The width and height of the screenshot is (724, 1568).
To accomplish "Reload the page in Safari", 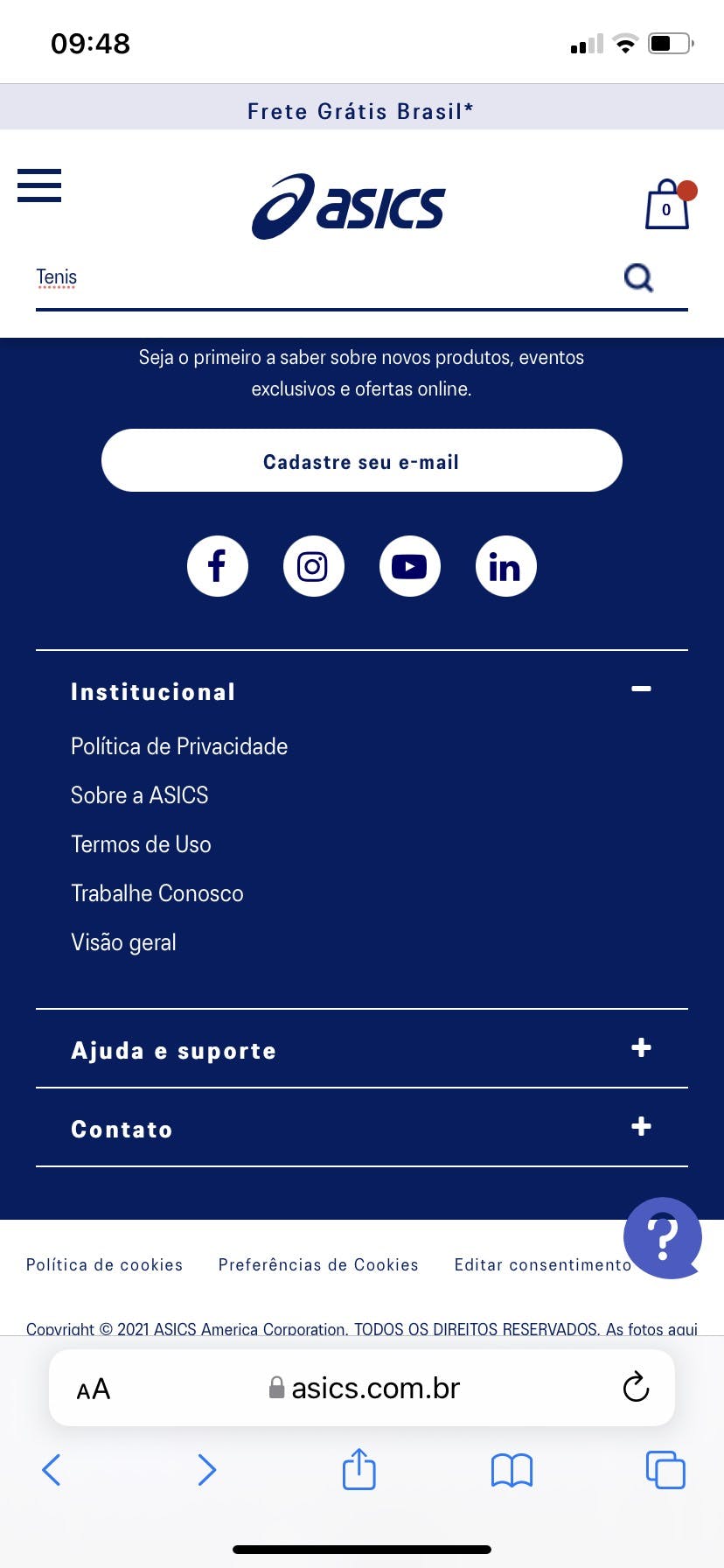I will 636,1387.
